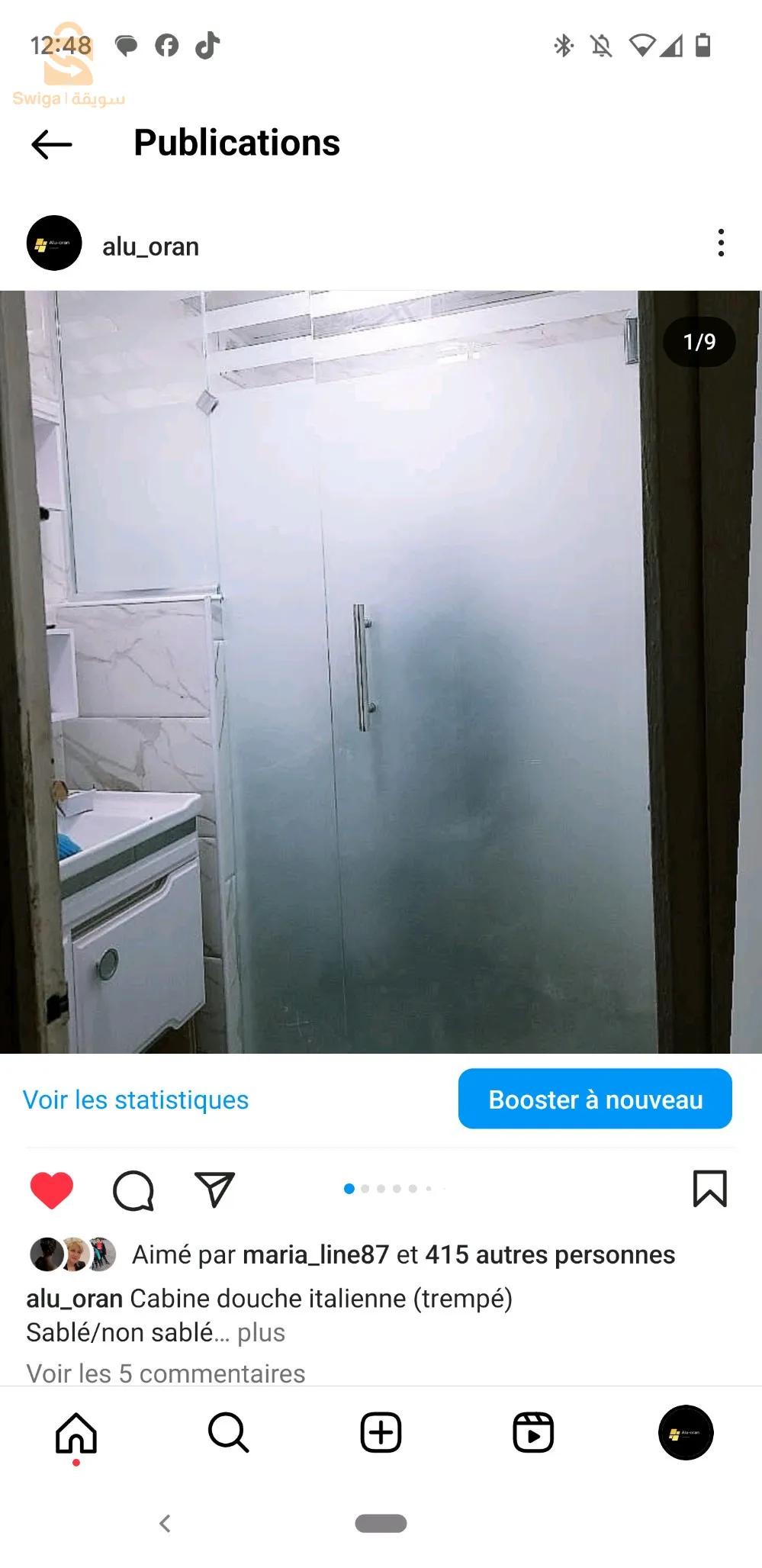Go back from Publications
762x1568 pixels.
pyautogui.click(x=52, y=143)
